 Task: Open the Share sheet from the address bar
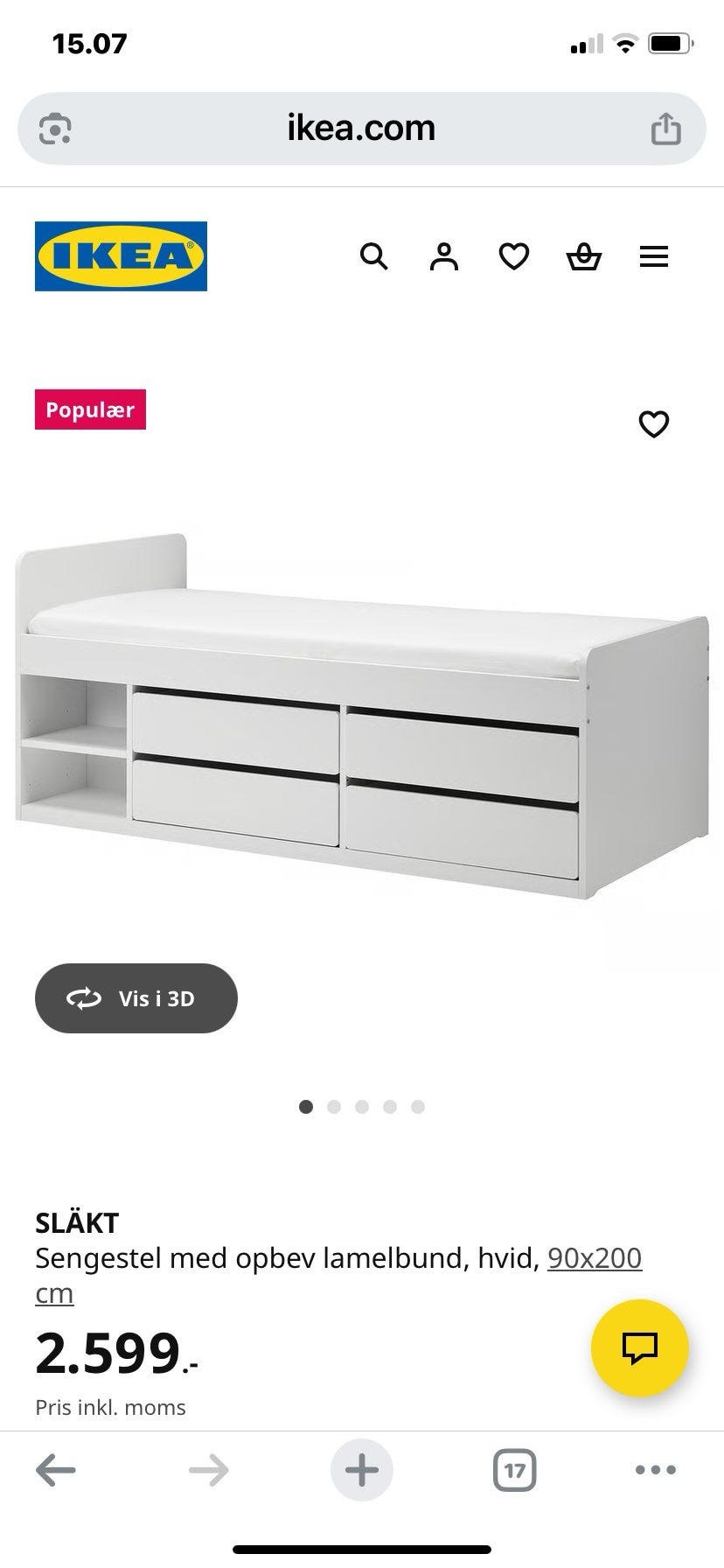pyautogui.click(x=667, y=128)
